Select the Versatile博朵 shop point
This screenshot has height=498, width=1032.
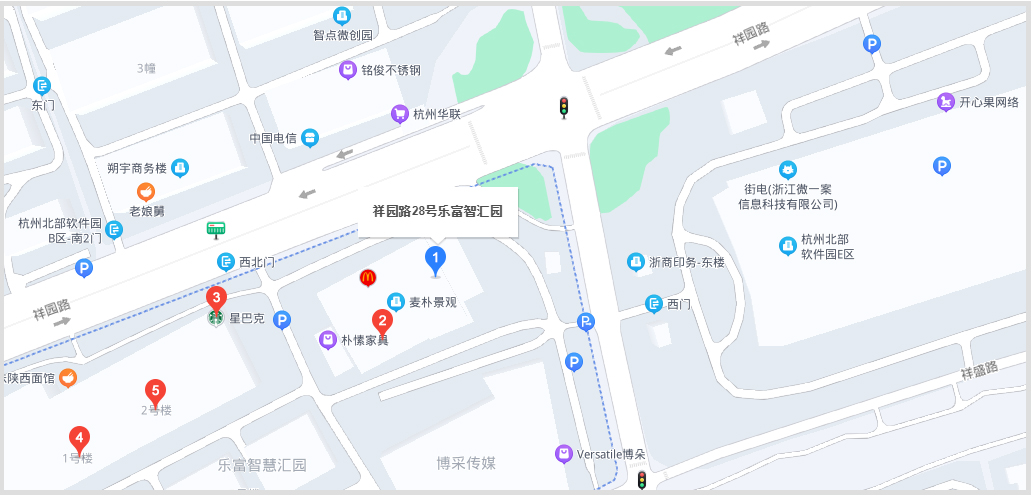pos(565,454)
